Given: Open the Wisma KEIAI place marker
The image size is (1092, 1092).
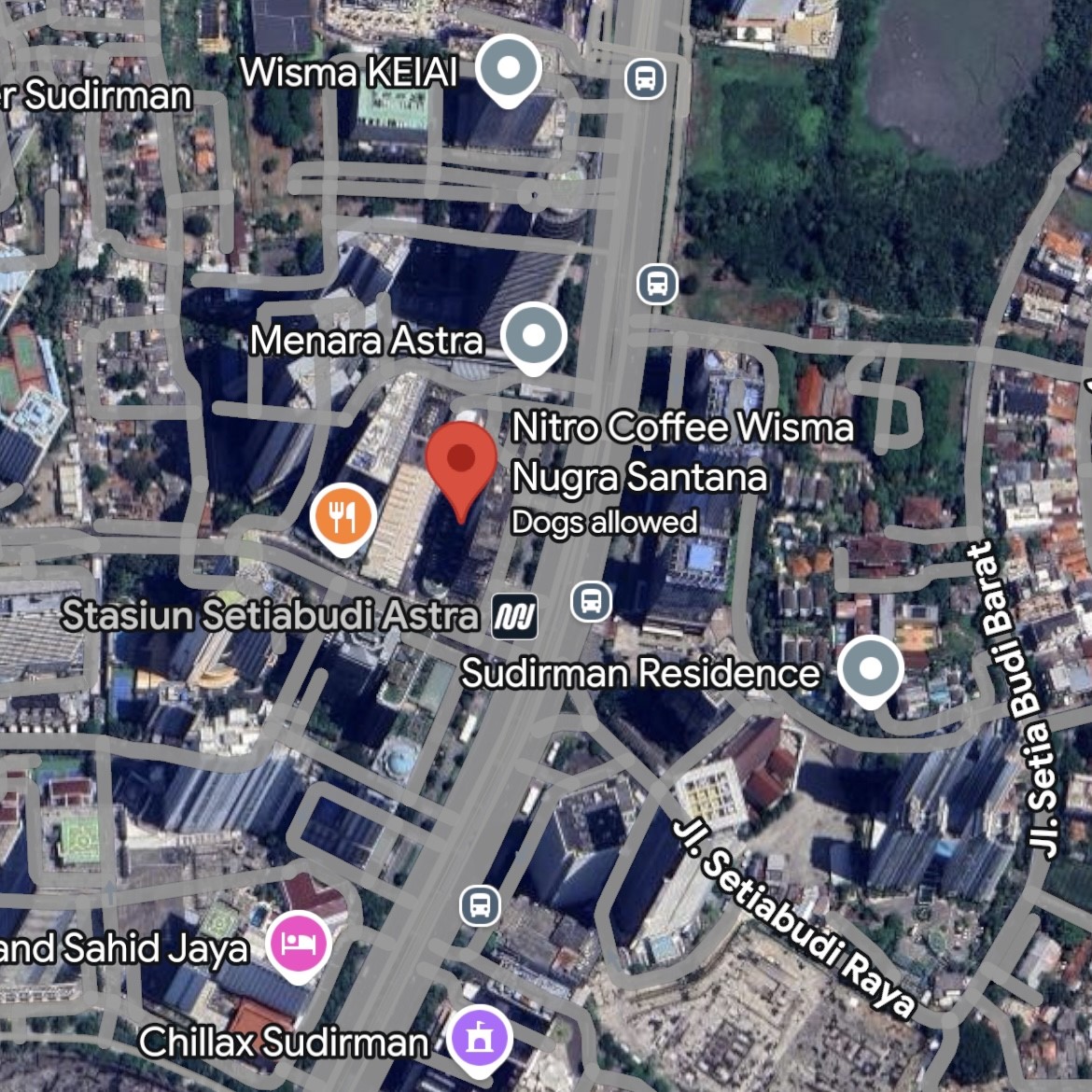Looking at the screenshot, I should [508, 69].
